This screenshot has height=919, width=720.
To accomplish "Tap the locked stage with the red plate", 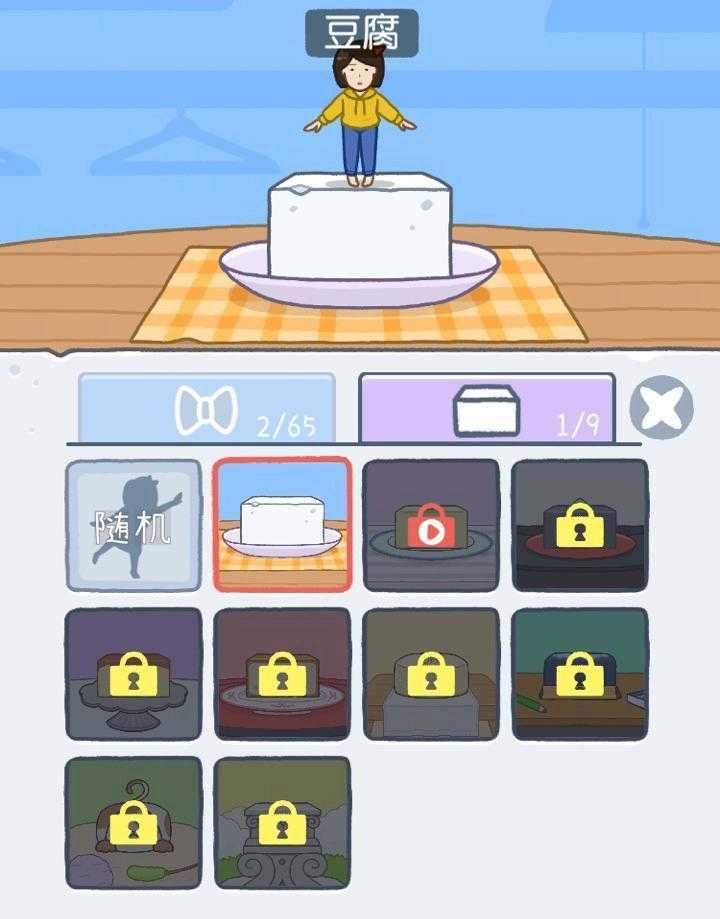I will pos(580,525).
